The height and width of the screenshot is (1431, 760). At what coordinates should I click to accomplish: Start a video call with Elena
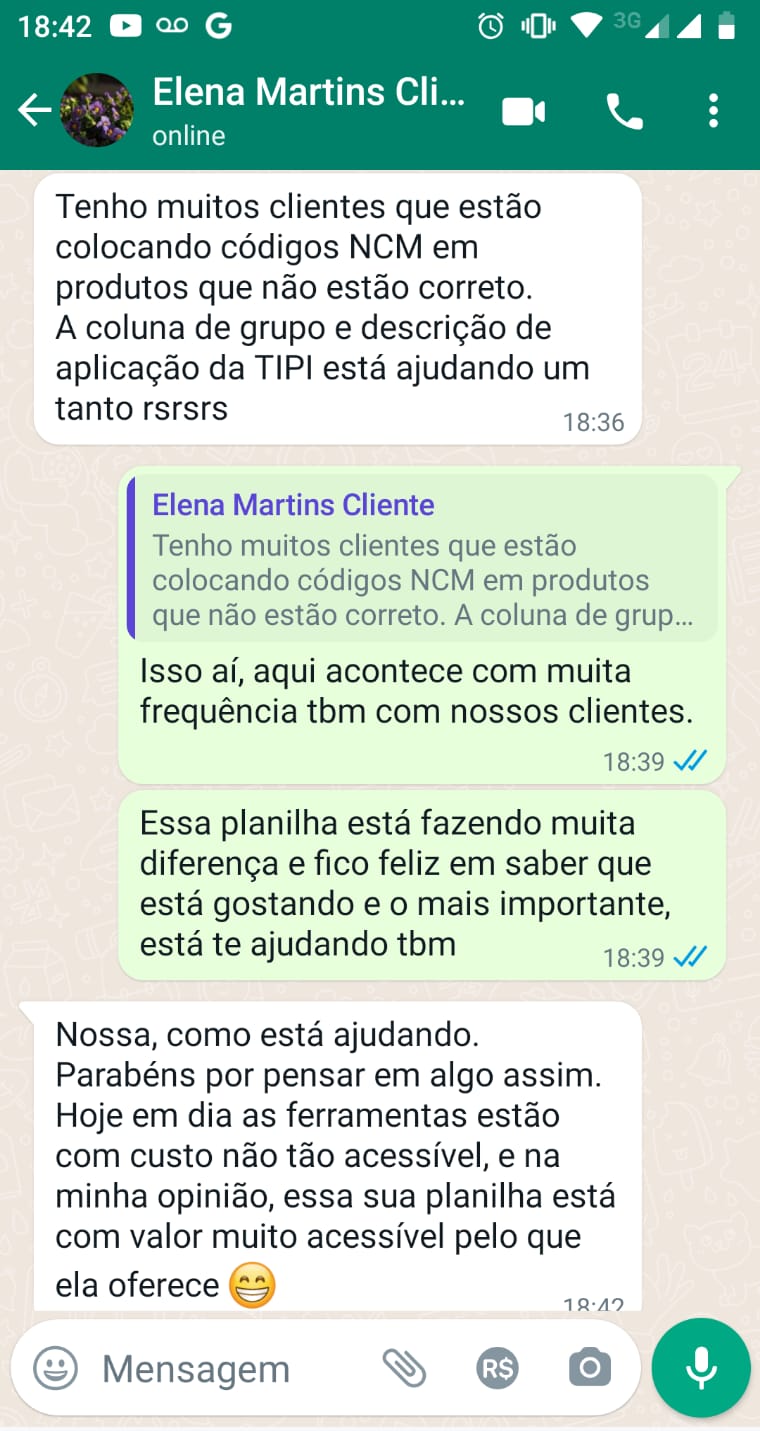[x=523, y=111]
